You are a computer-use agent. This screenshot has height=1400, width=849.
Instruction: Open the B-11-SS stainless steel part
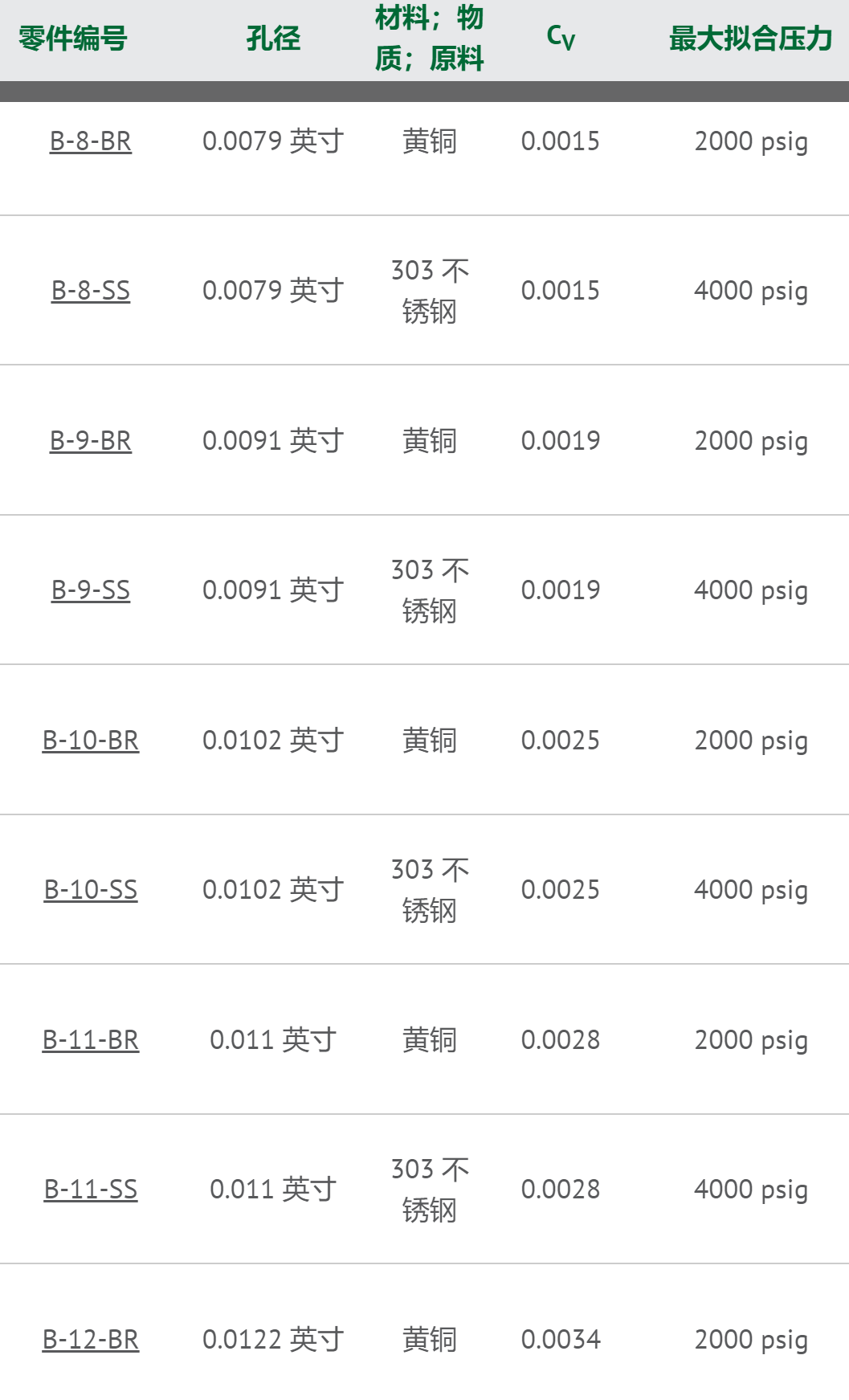91,1190
